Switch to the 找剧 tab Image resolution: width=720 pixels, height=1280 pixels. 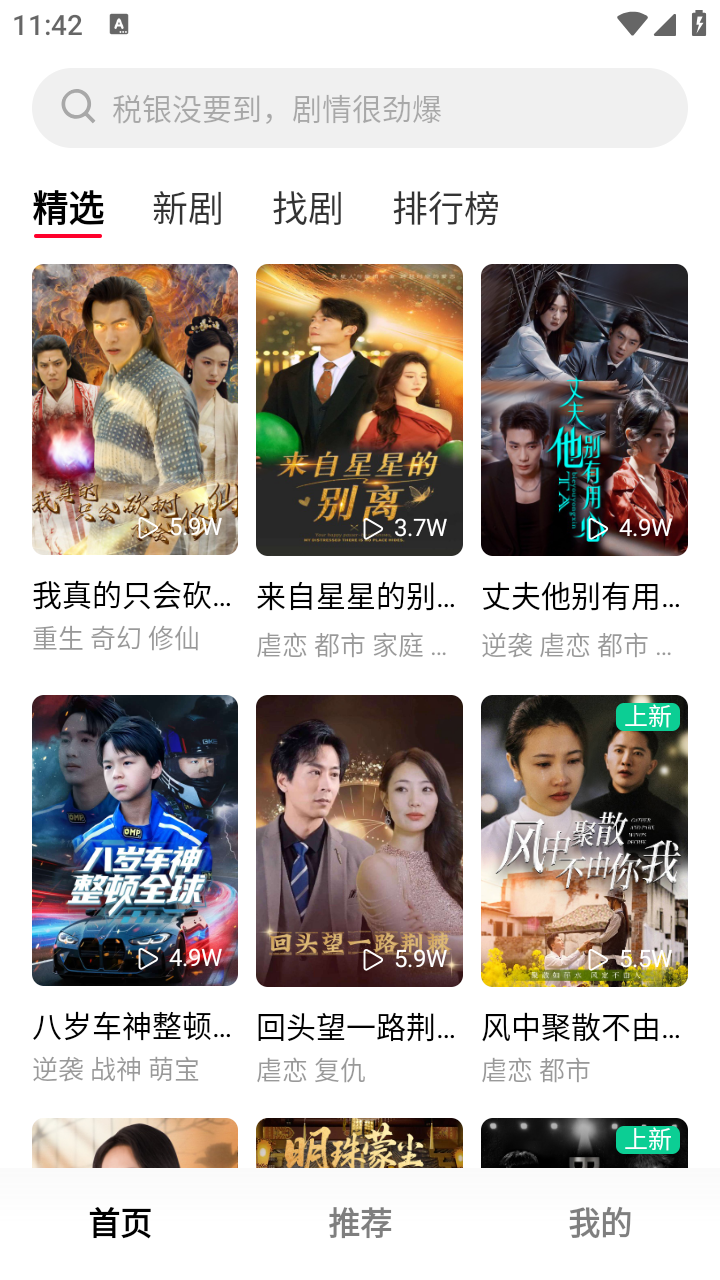[x=307, y=209]
